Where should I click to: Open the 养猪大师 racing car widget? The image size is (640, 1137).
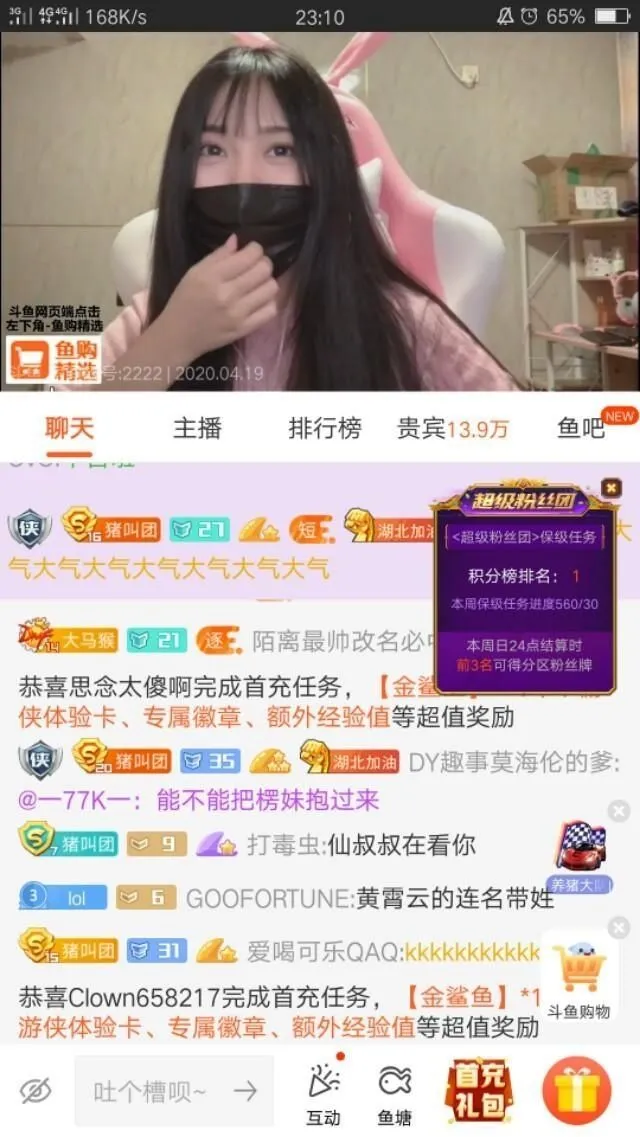(x=581, y=853)
